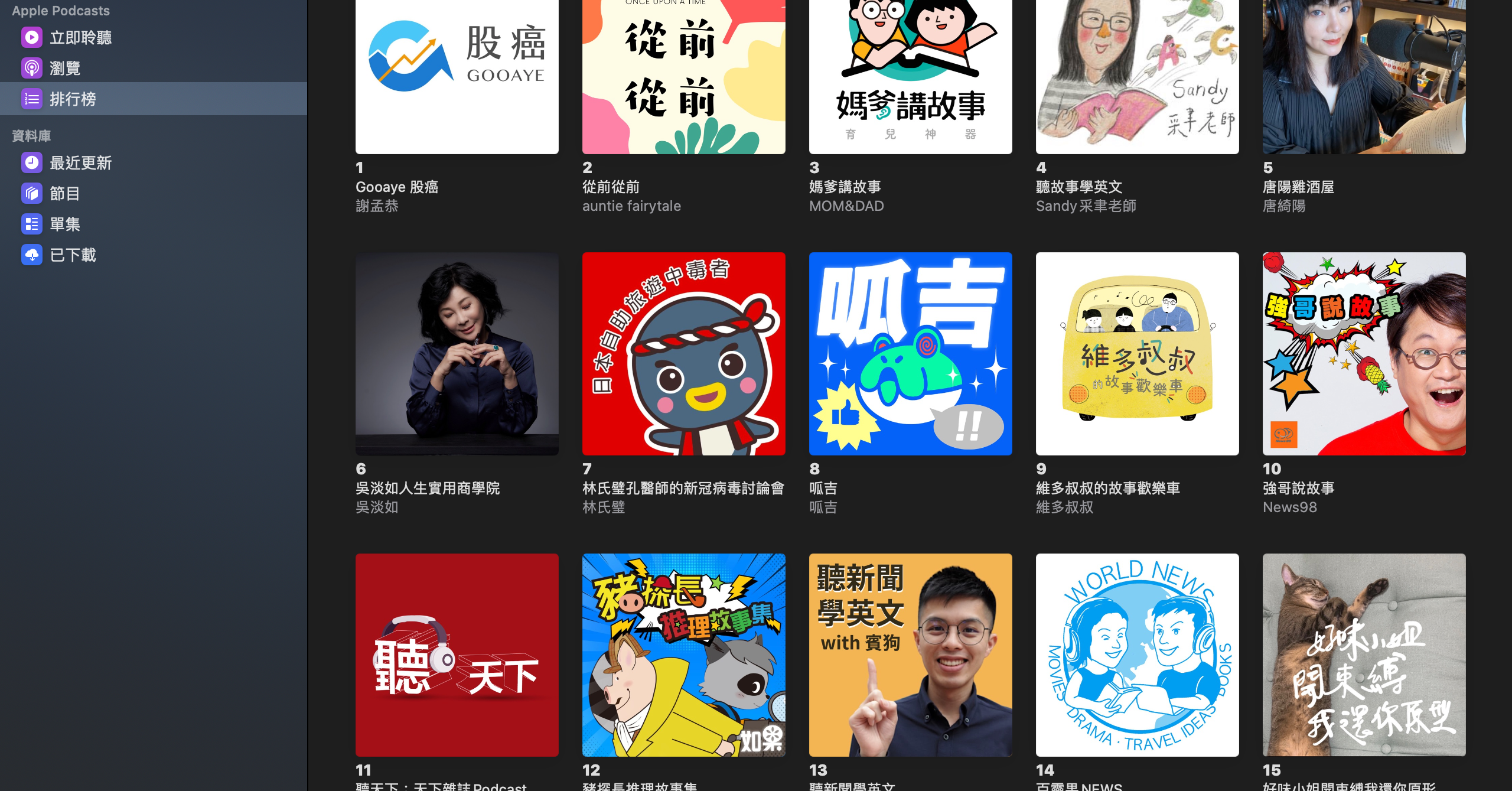Open the 聽天下 podcast ranked 11

(x=457, y=655)
